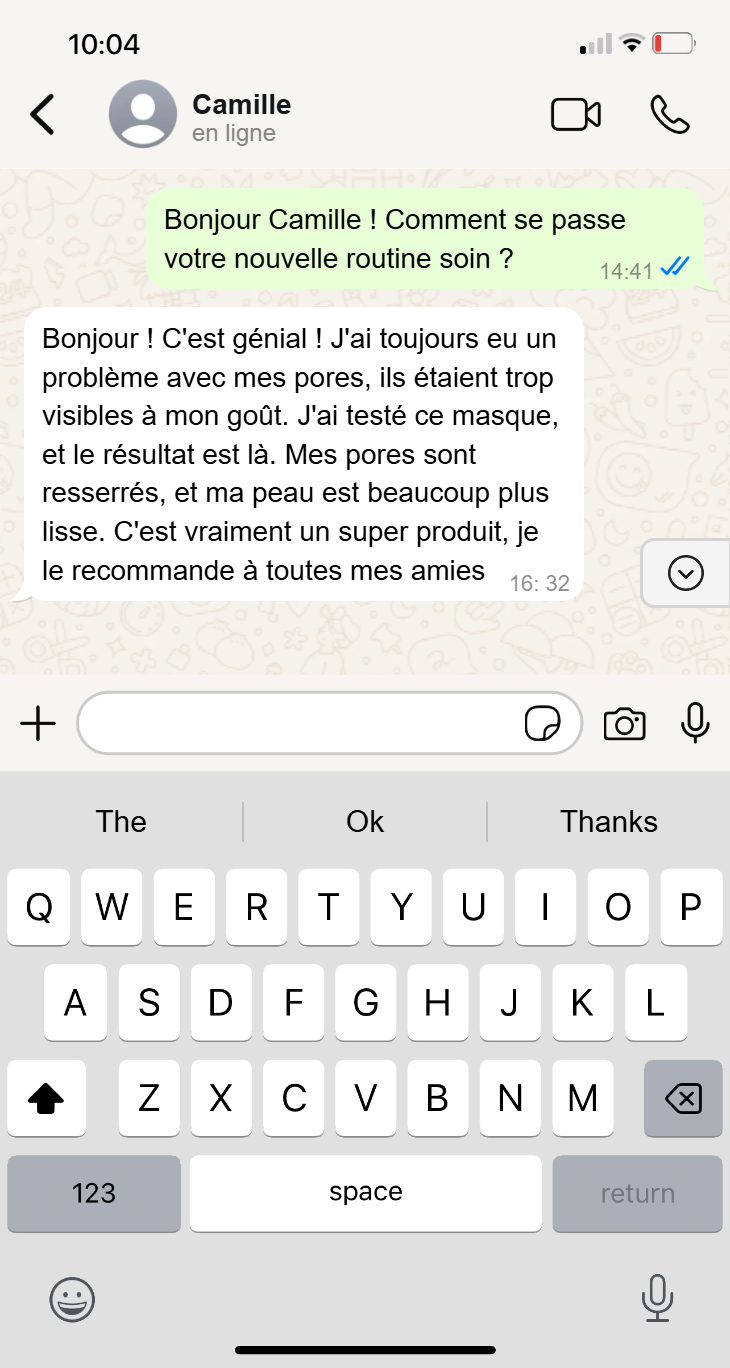Viewport: 730px width, 1368px height.
Task: Start a video call with Camille
Action: pyautogui.click(x=576, y=115)
